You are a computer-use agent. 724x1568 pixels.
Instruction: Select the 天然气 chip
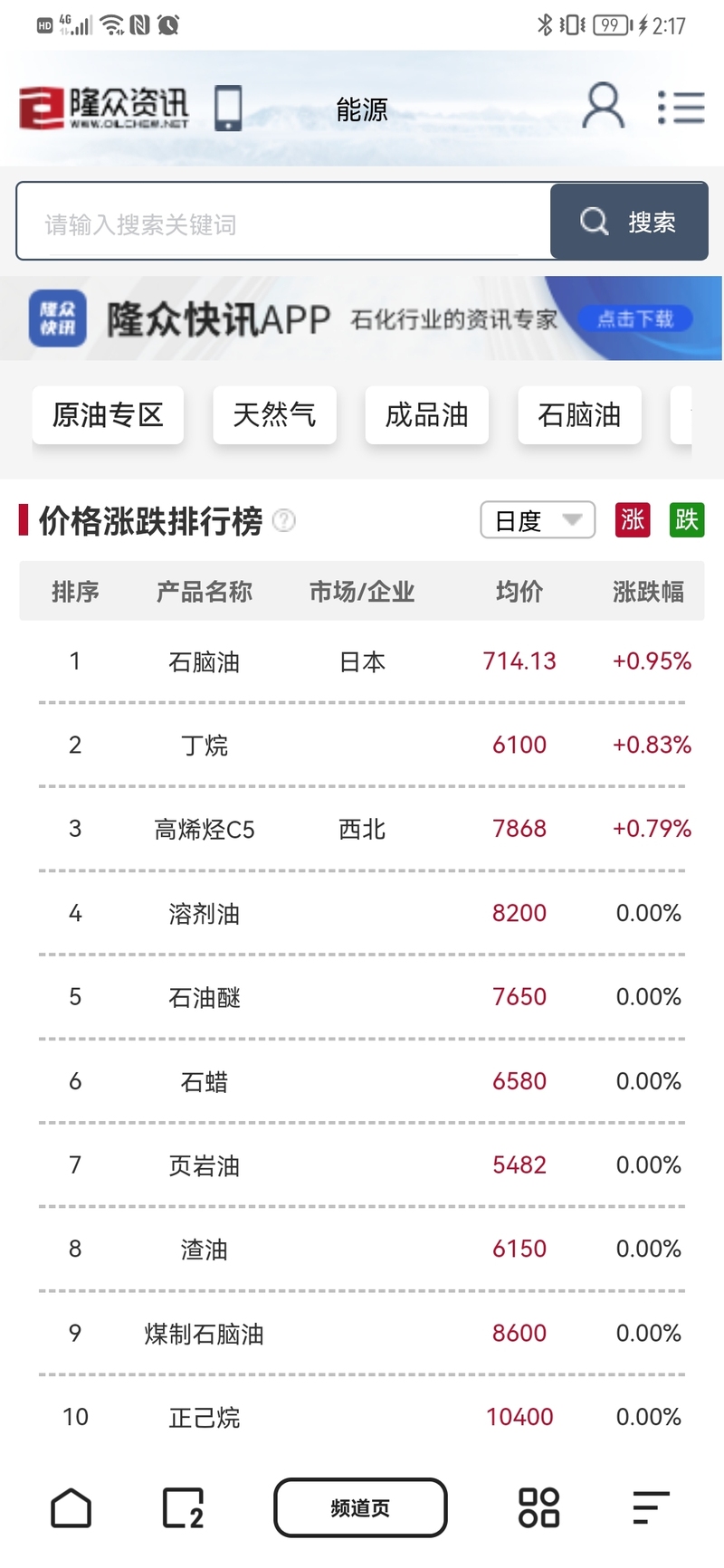click(x=274, y=414)
